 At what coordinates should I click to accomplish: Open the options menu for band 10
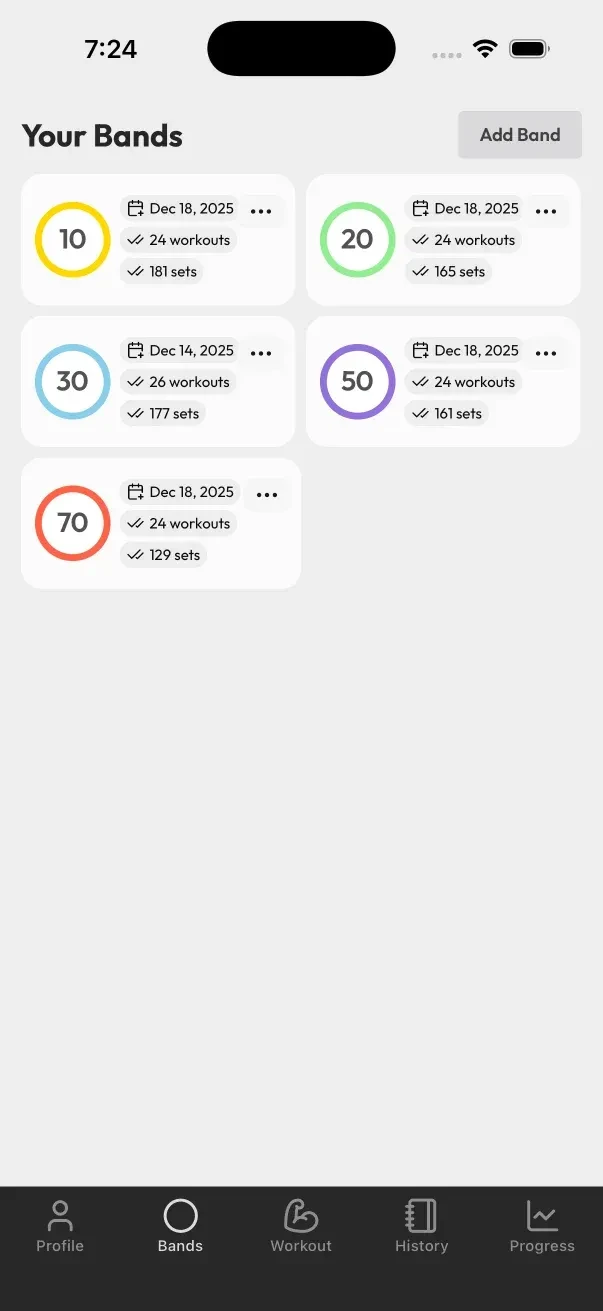261,211
